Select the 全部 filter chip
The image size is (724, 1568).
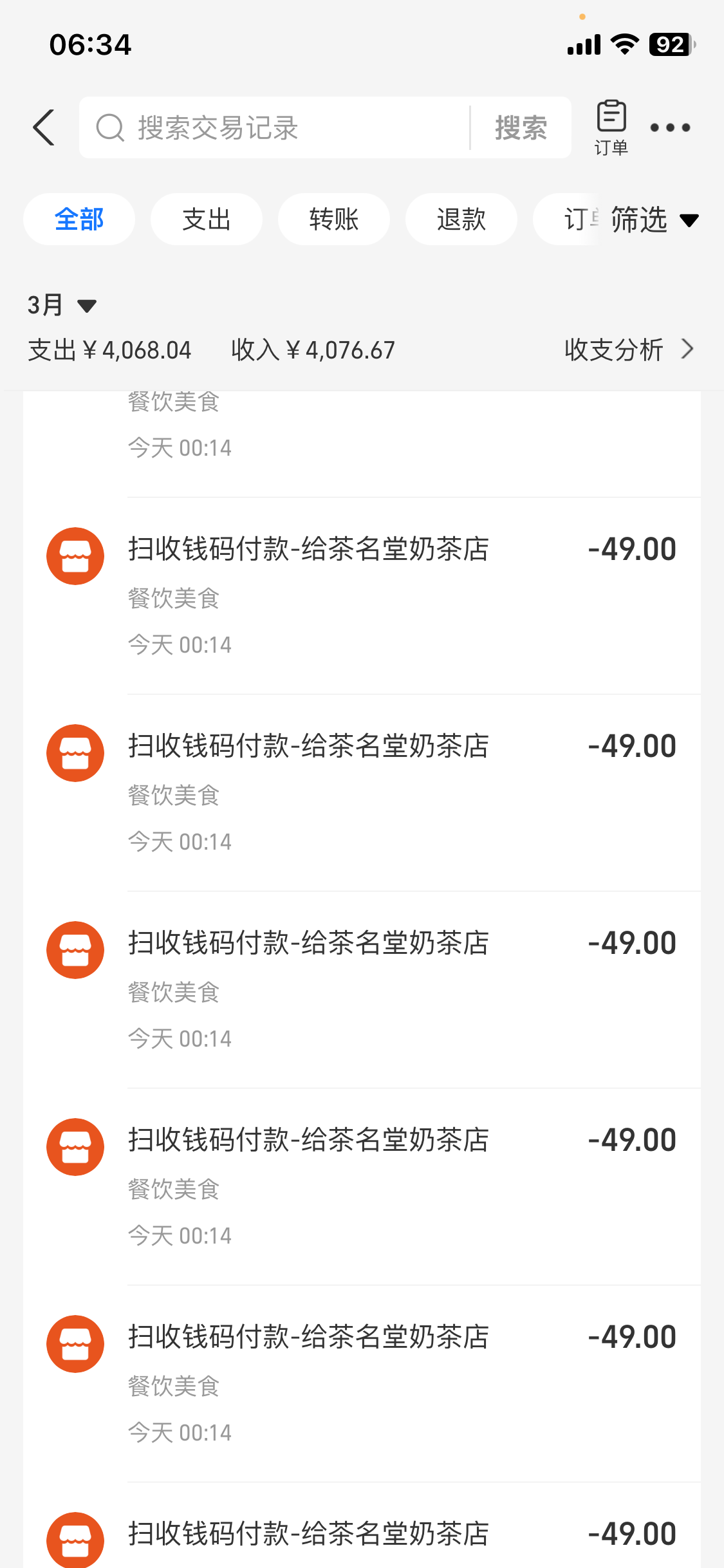[79, 219]
